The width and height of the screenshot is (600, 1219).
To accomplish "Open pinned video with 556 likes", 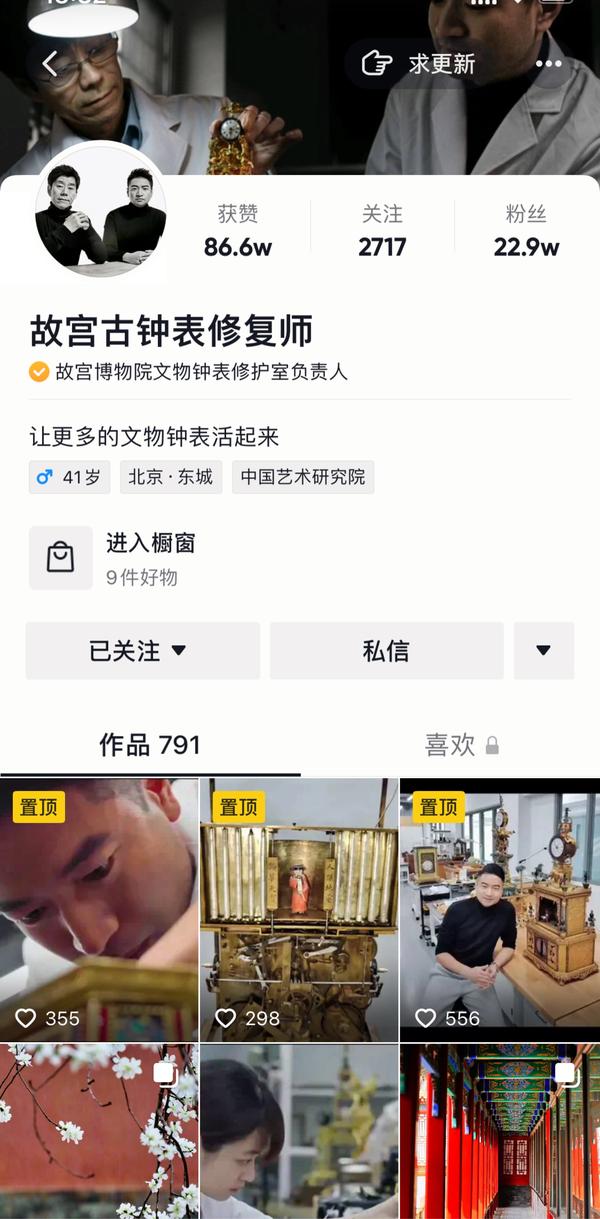I will (500, 910).
